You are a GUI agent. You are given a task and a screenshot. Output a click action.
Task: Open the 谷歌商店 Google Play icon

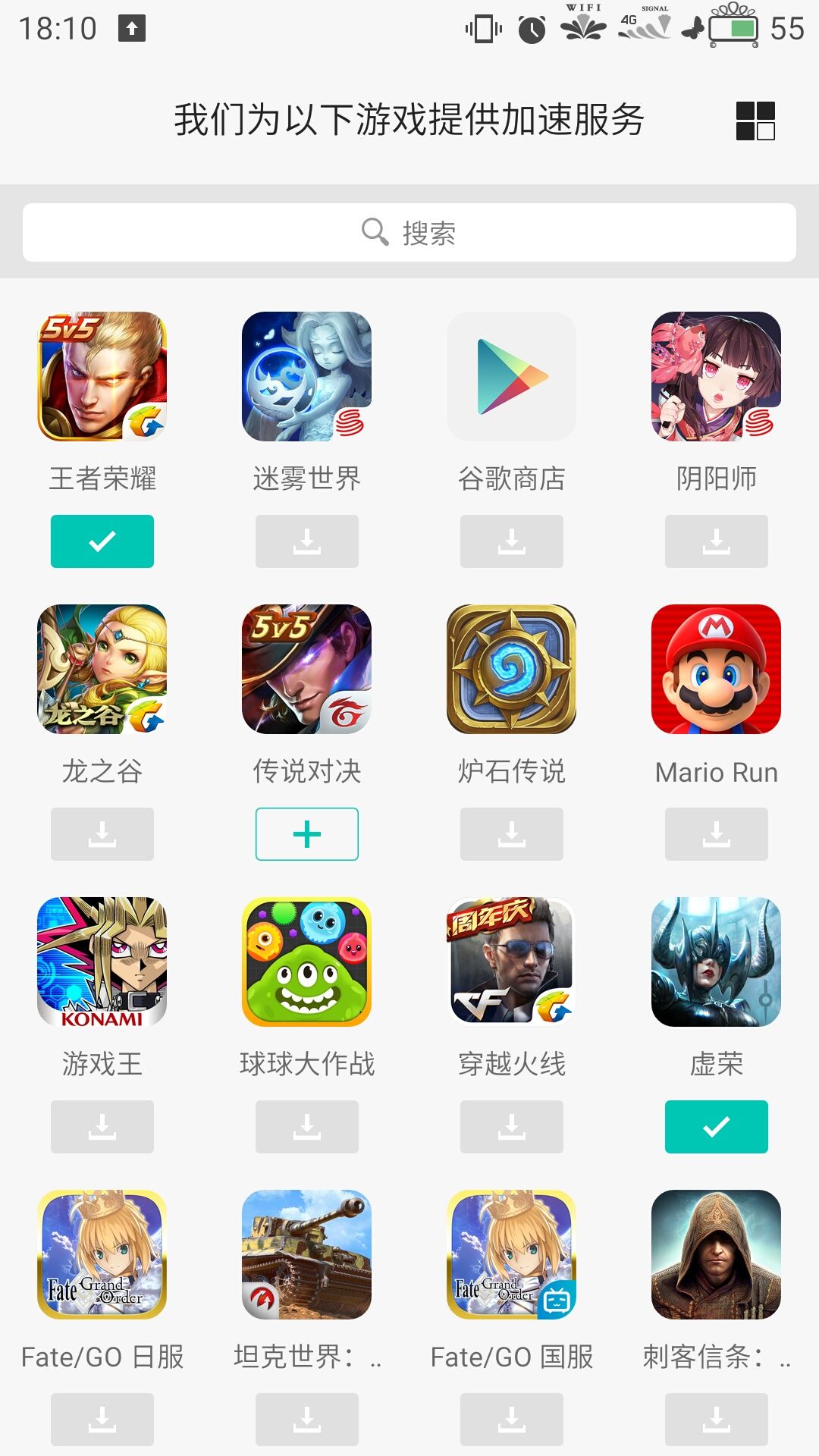(x=511, y=377)
